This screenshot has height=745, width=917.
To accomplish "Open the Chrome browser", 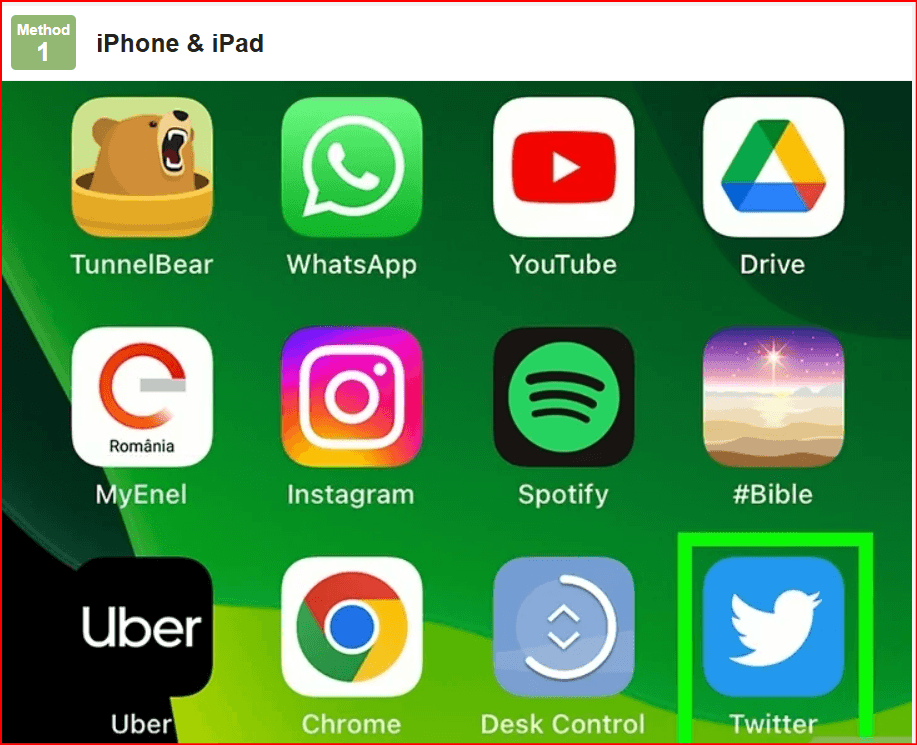I will [x=352, y=627].
